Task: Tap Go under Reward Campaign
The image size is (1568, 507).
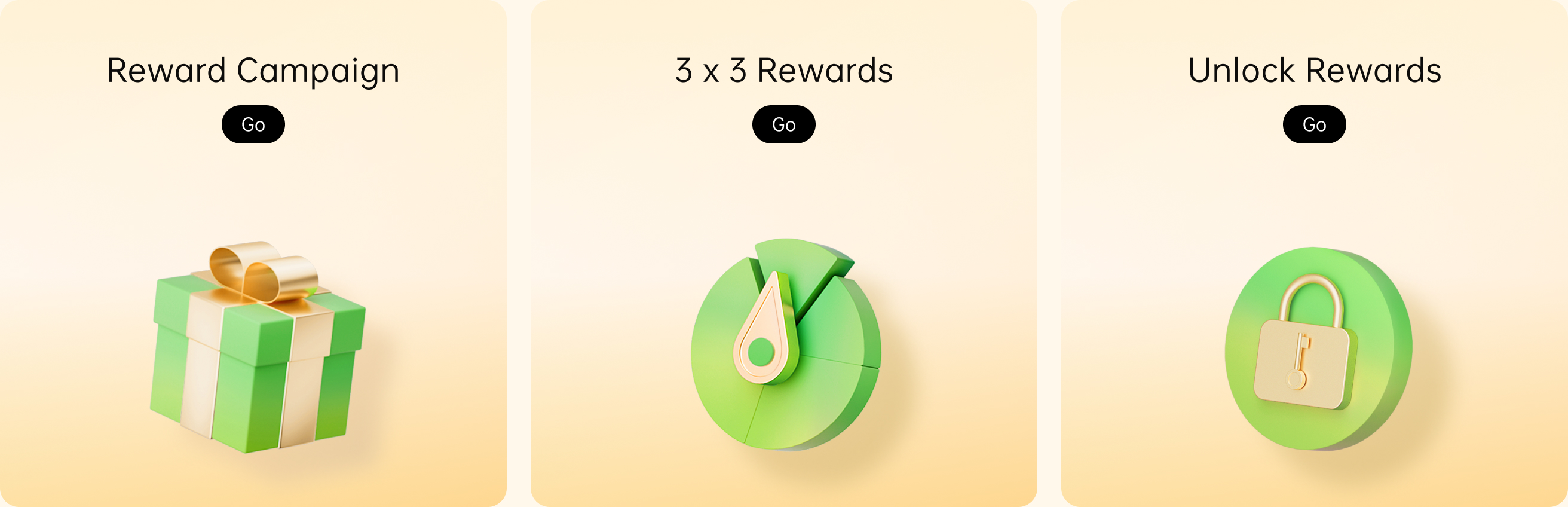Action: tap(253, 124)
